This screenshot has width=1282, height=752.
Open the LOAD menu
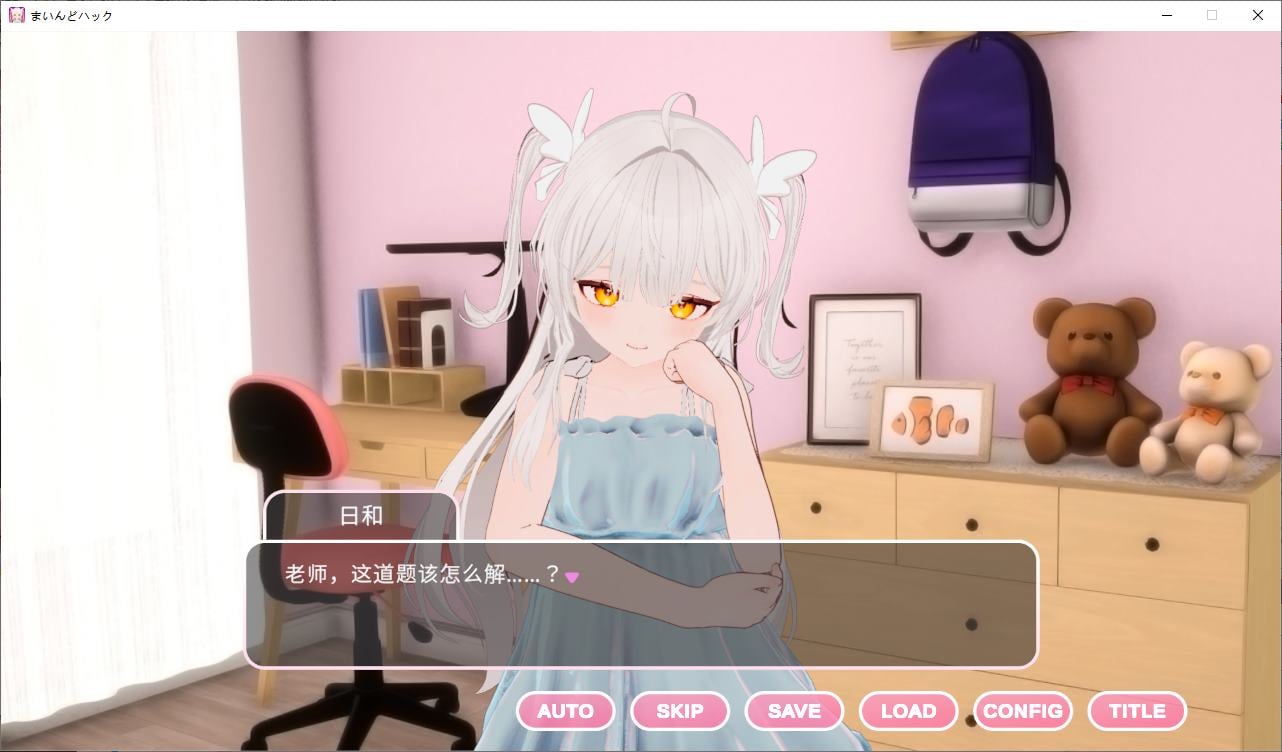pos(908,711)
